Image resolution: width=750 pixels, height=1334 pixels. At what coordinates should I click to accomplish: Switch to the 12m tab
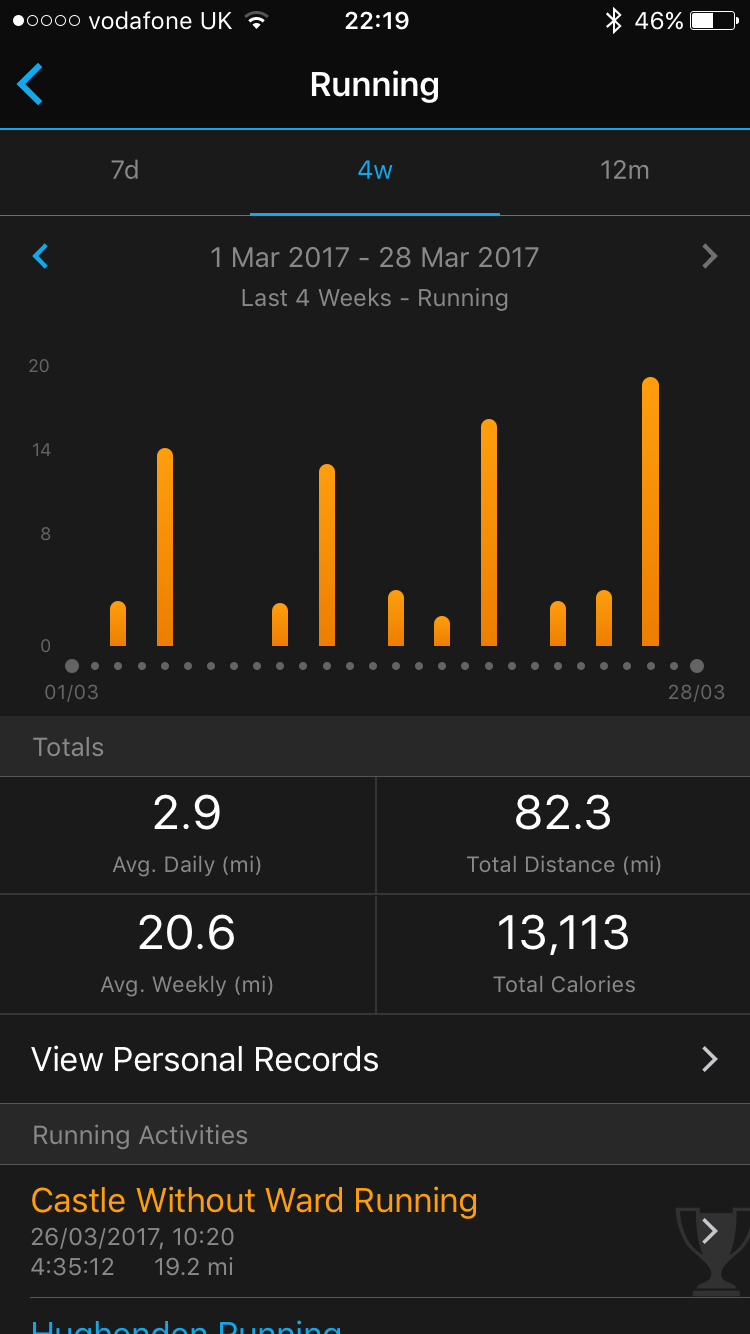tap(625, 171)
